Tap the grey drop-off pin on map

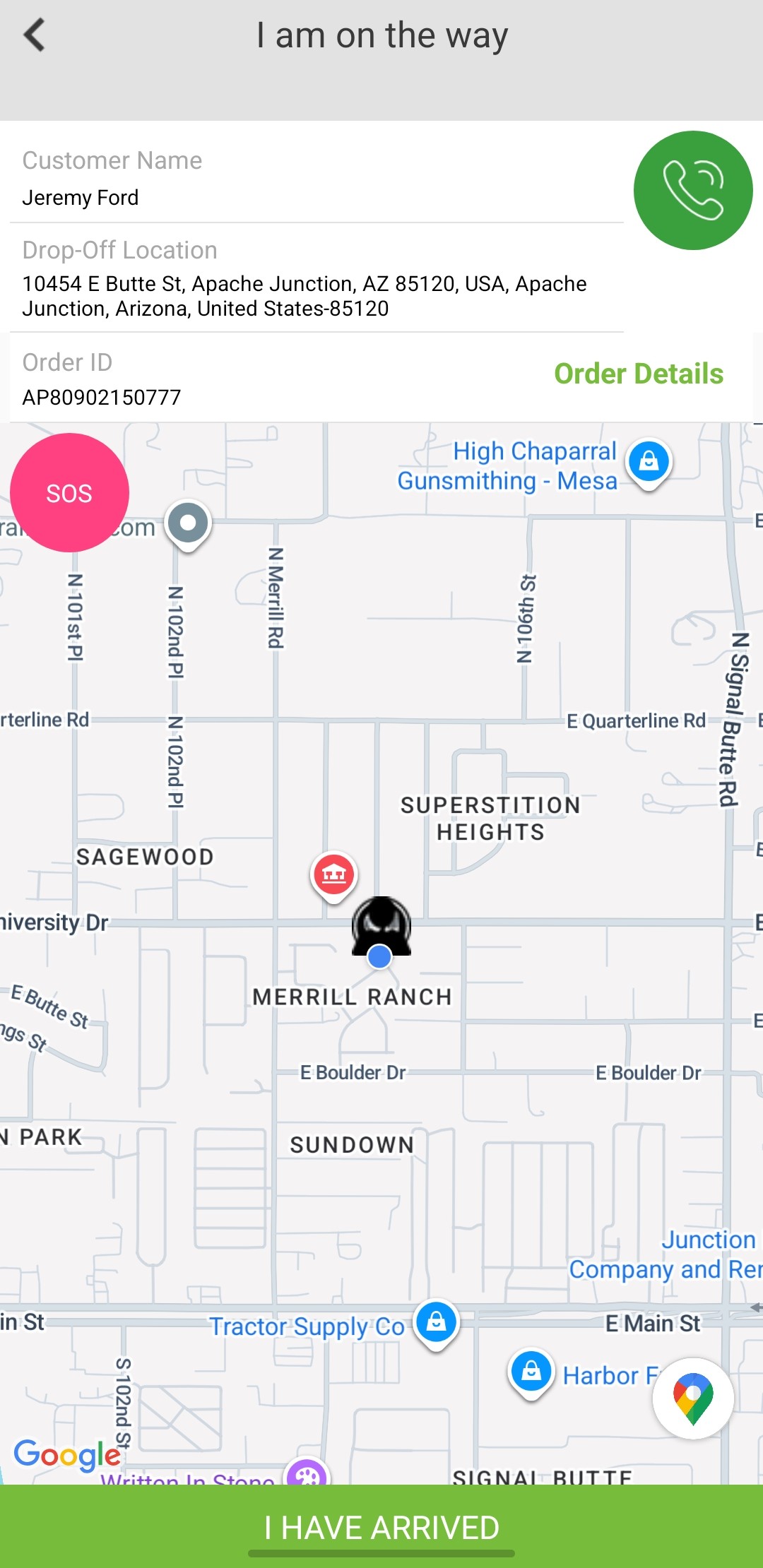(188, 523)
